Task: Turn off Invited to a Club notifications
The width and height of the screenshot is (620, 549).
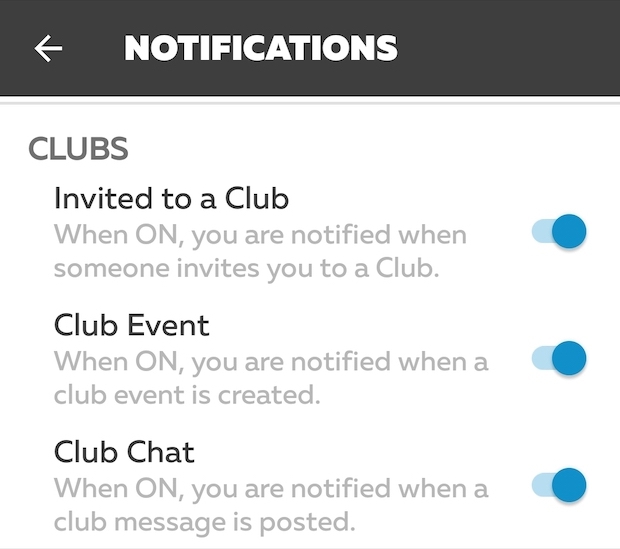Action: [558, 232]
